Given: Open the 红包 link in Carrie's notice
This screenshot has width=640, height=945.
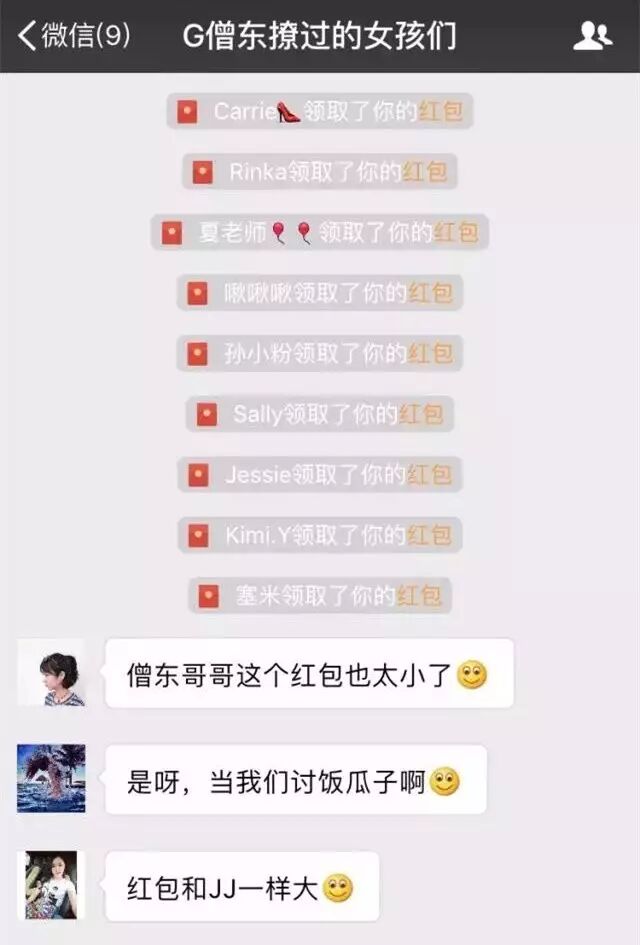Looking at the screenshot, I should [440, 111].
